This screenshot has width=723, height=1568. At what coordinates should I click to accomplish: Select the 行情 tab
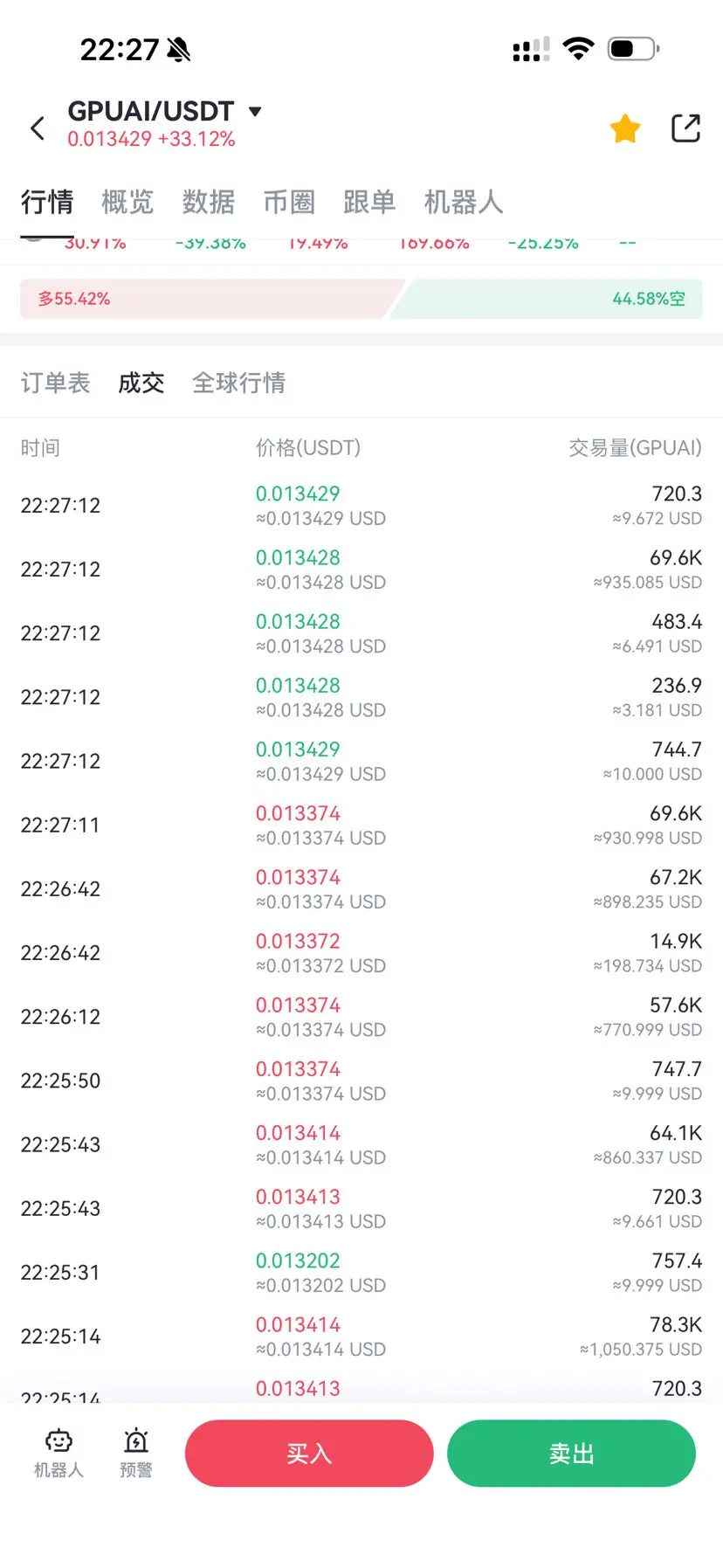[47, 202]
